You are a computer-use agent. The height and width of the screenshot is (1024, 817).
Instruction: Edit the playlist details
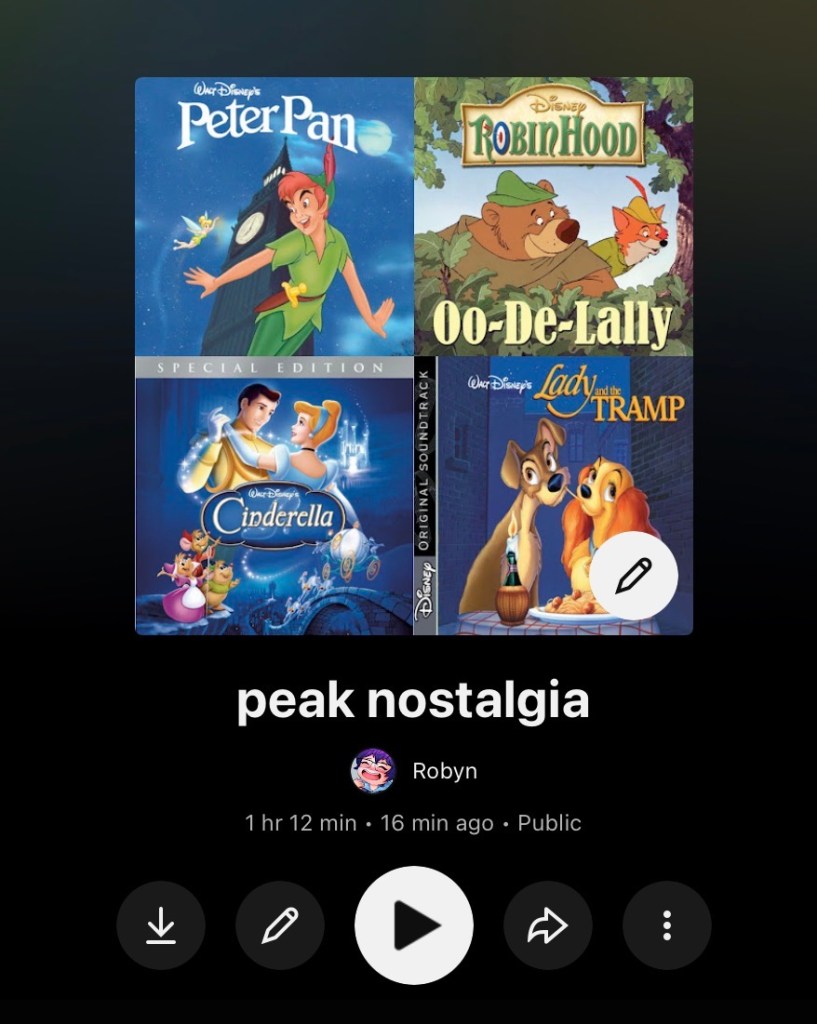(280, 925)
